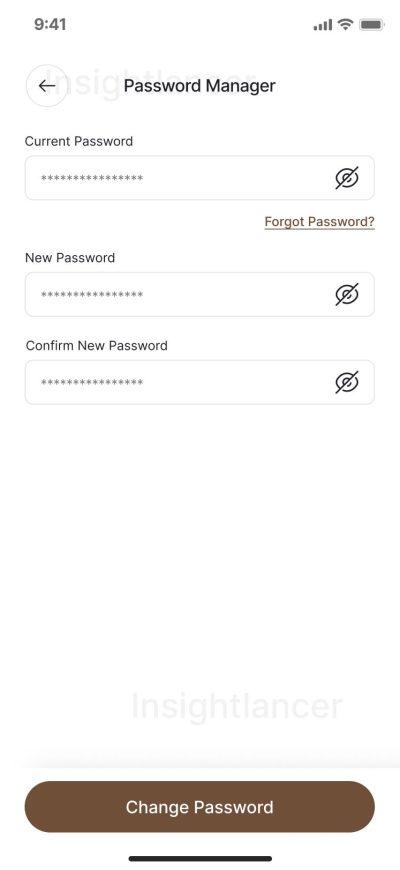Viewport: 400px width, 870px height.
Task: Reveal the New Password entry
Action: (347, 294)
